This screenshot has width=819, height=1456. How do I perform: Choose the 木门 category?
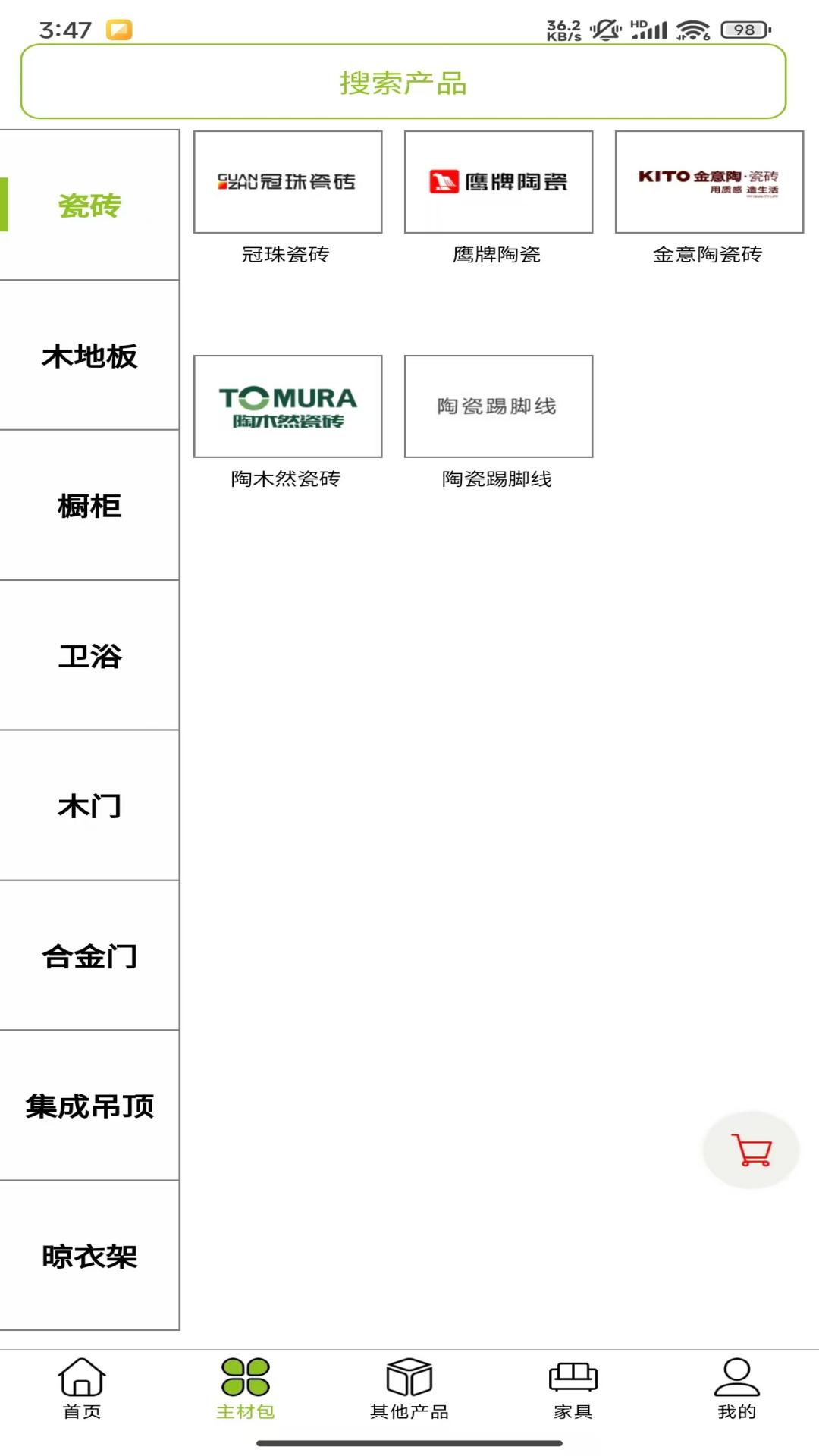[89, 806]
